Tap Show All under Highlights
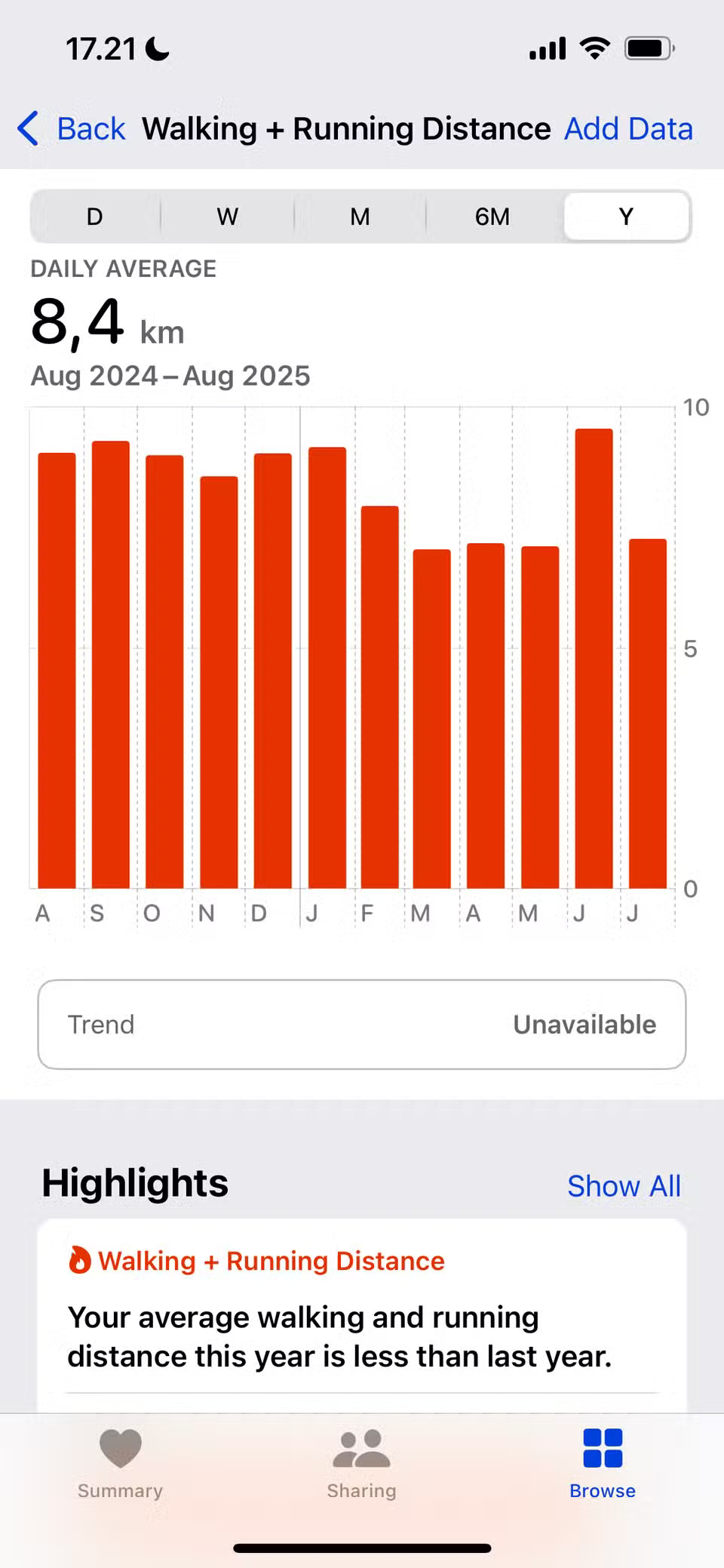The height and width of the screenshot is (1568, 724). point(624,1185)
